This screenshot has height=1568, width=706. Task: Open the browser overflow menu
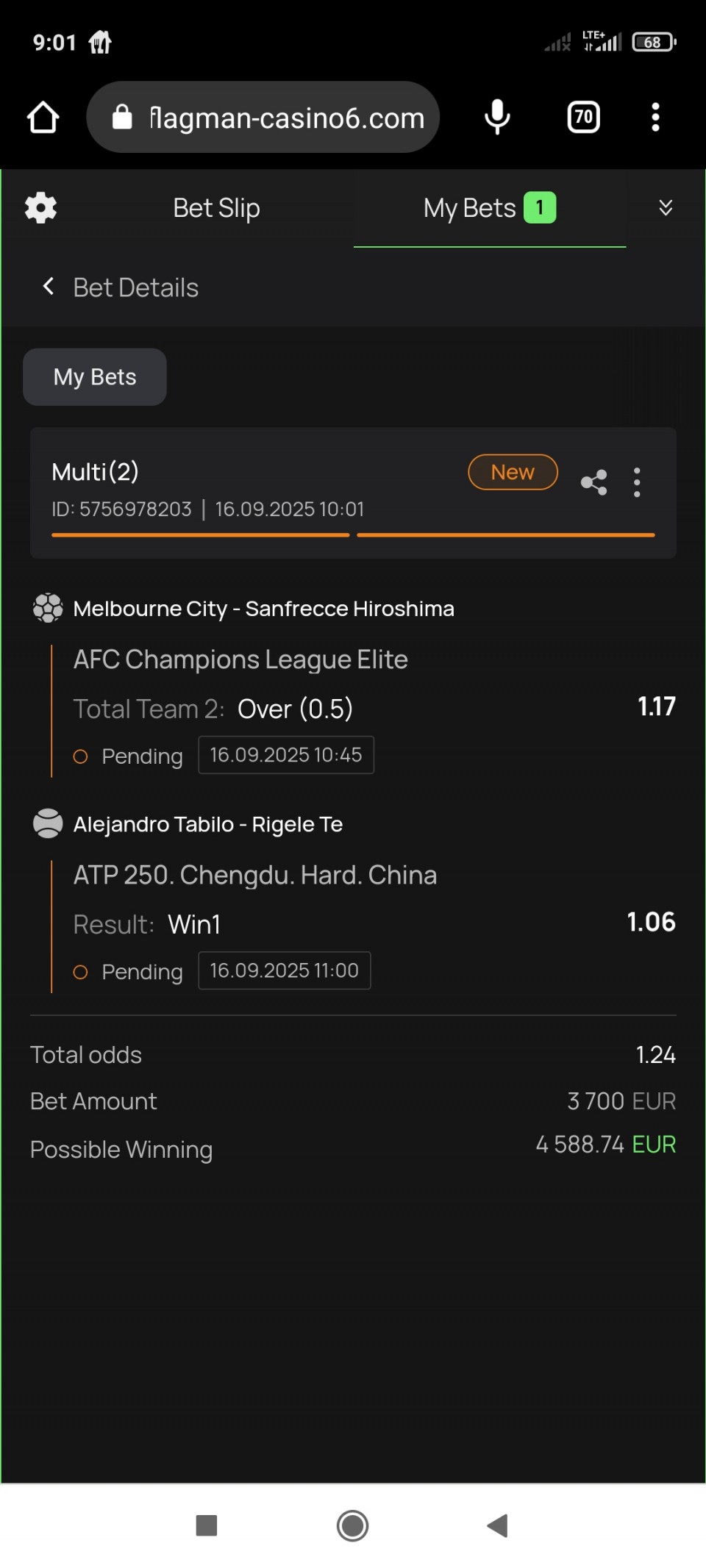click(655, 118)
